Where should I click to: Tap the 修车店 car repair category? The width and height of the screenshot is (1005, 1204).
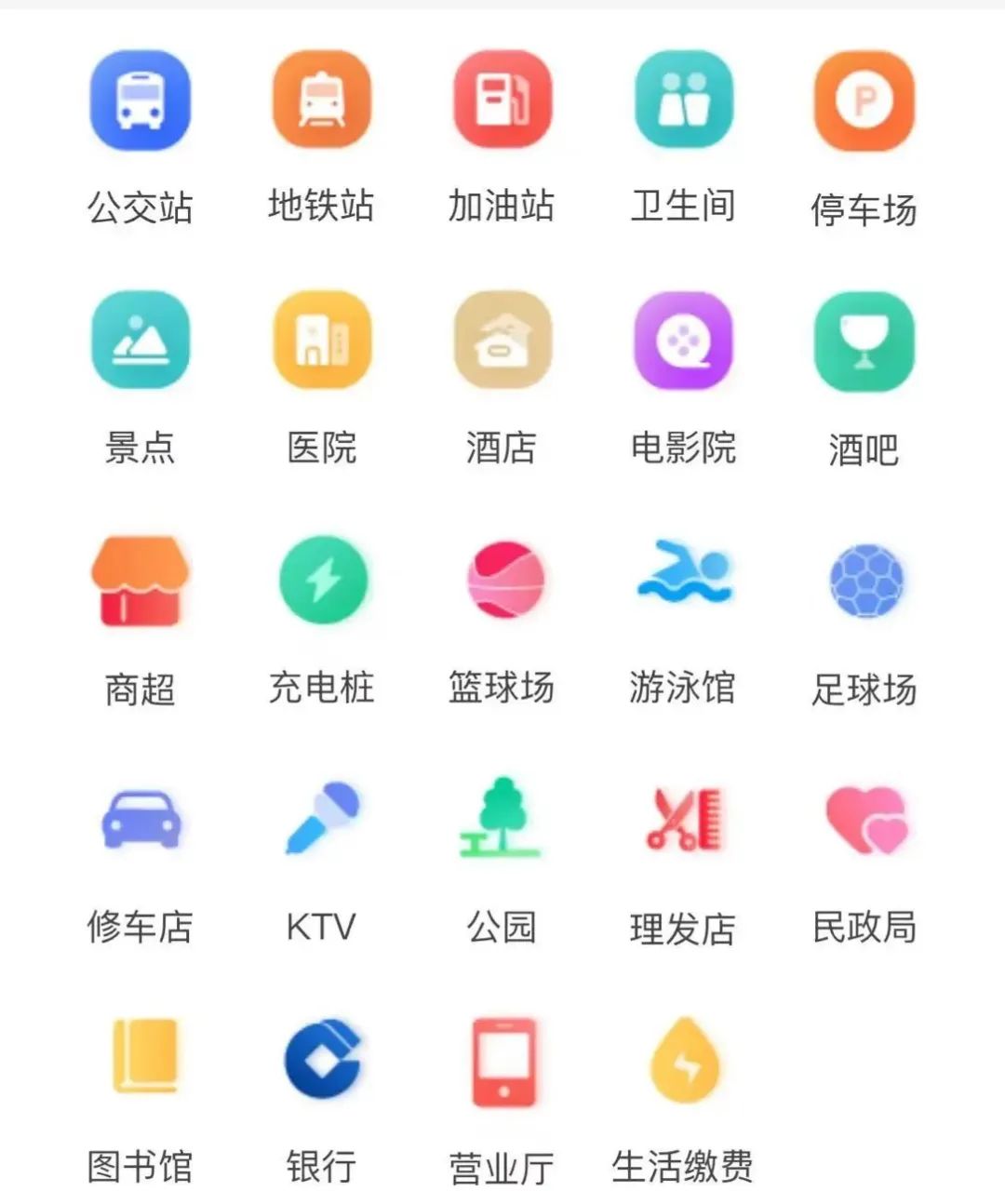(140, 821)
